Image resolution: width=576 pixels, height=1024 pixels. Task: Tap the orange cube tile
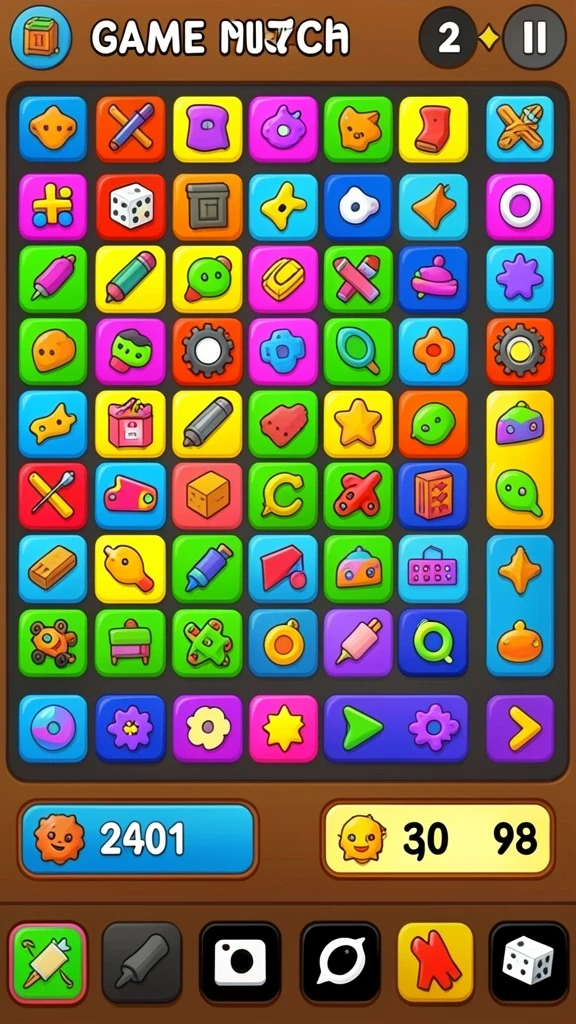pos(207,496)
